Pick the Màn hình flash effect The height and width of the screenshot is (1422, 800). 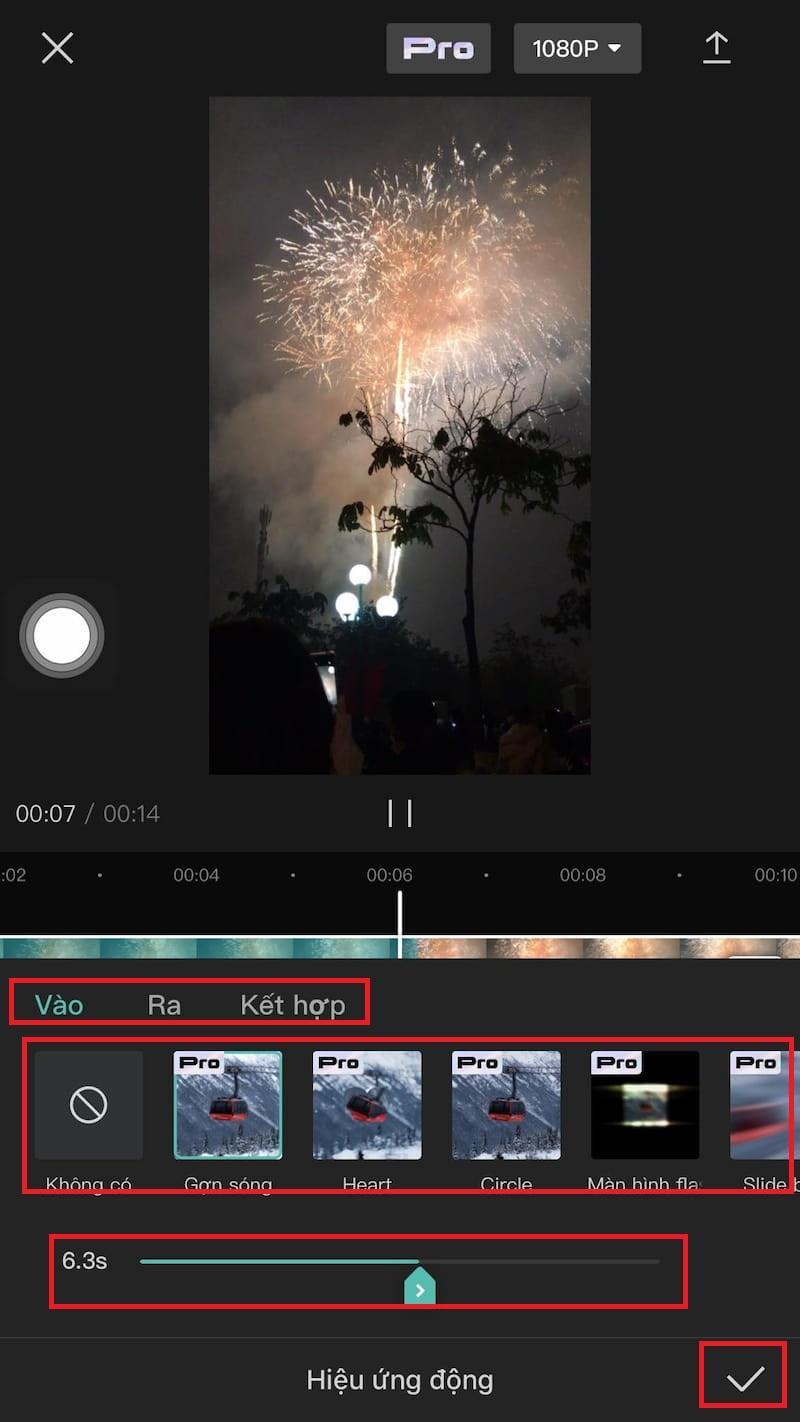click(x=645, y=1105)
